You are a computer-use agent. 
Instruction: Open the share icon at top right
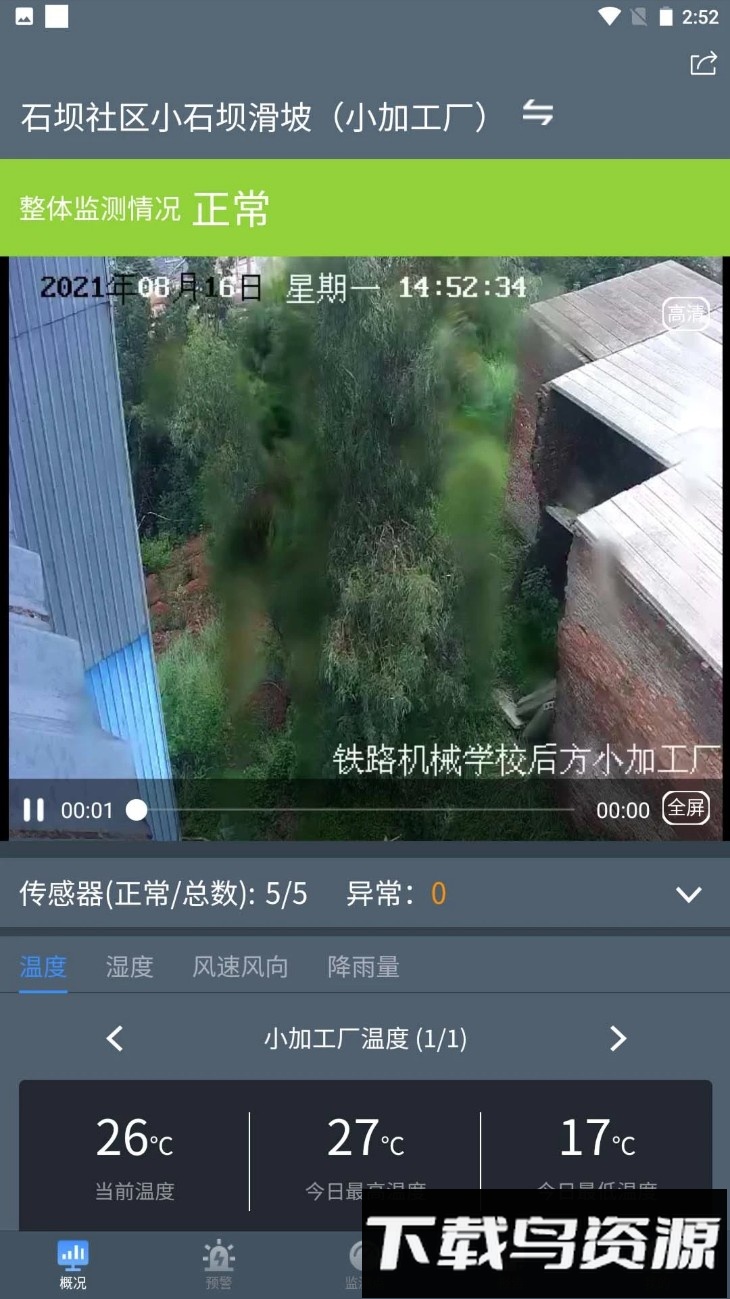pyautogui.click(x=701, y=64)
